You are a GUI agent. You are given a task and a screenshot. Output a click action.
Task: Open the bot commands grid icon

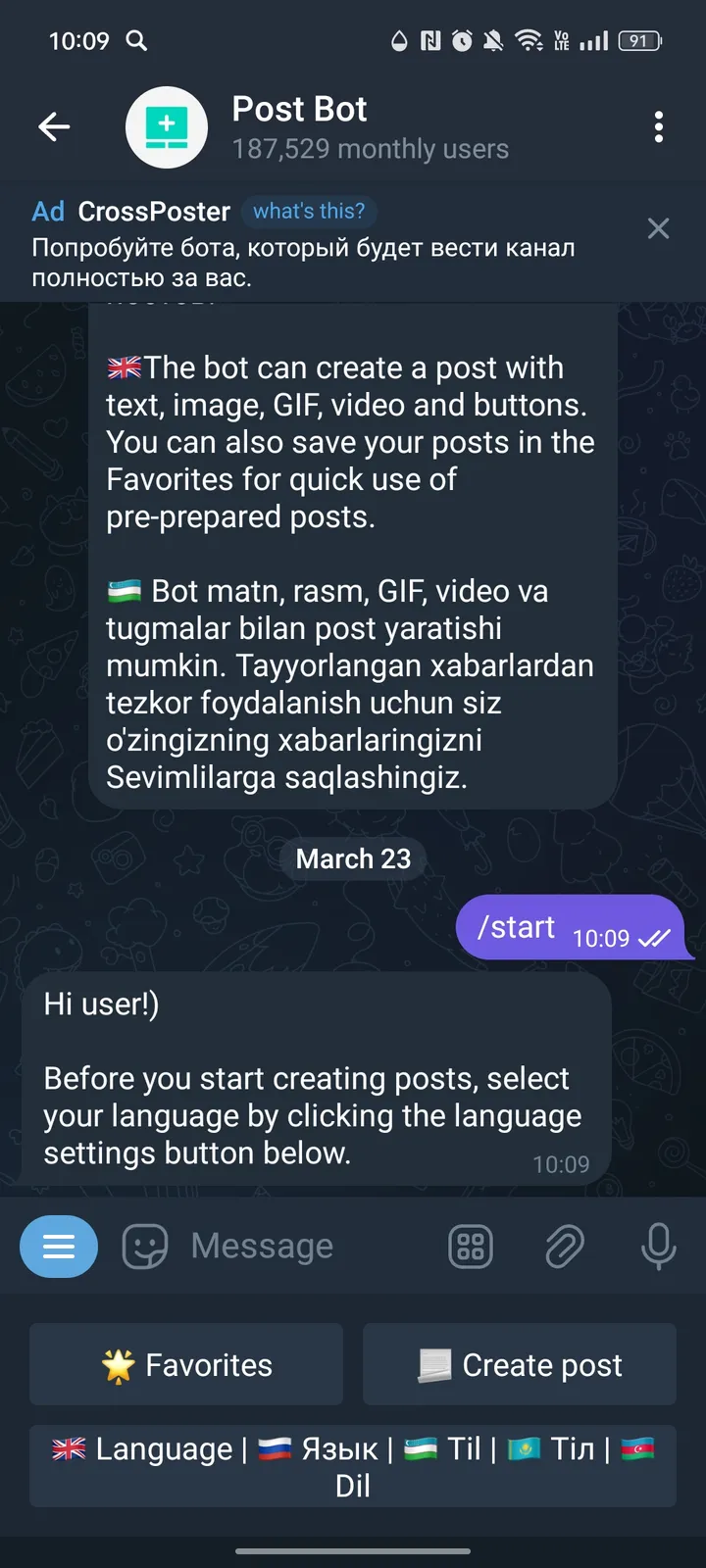click(471, 1246)
